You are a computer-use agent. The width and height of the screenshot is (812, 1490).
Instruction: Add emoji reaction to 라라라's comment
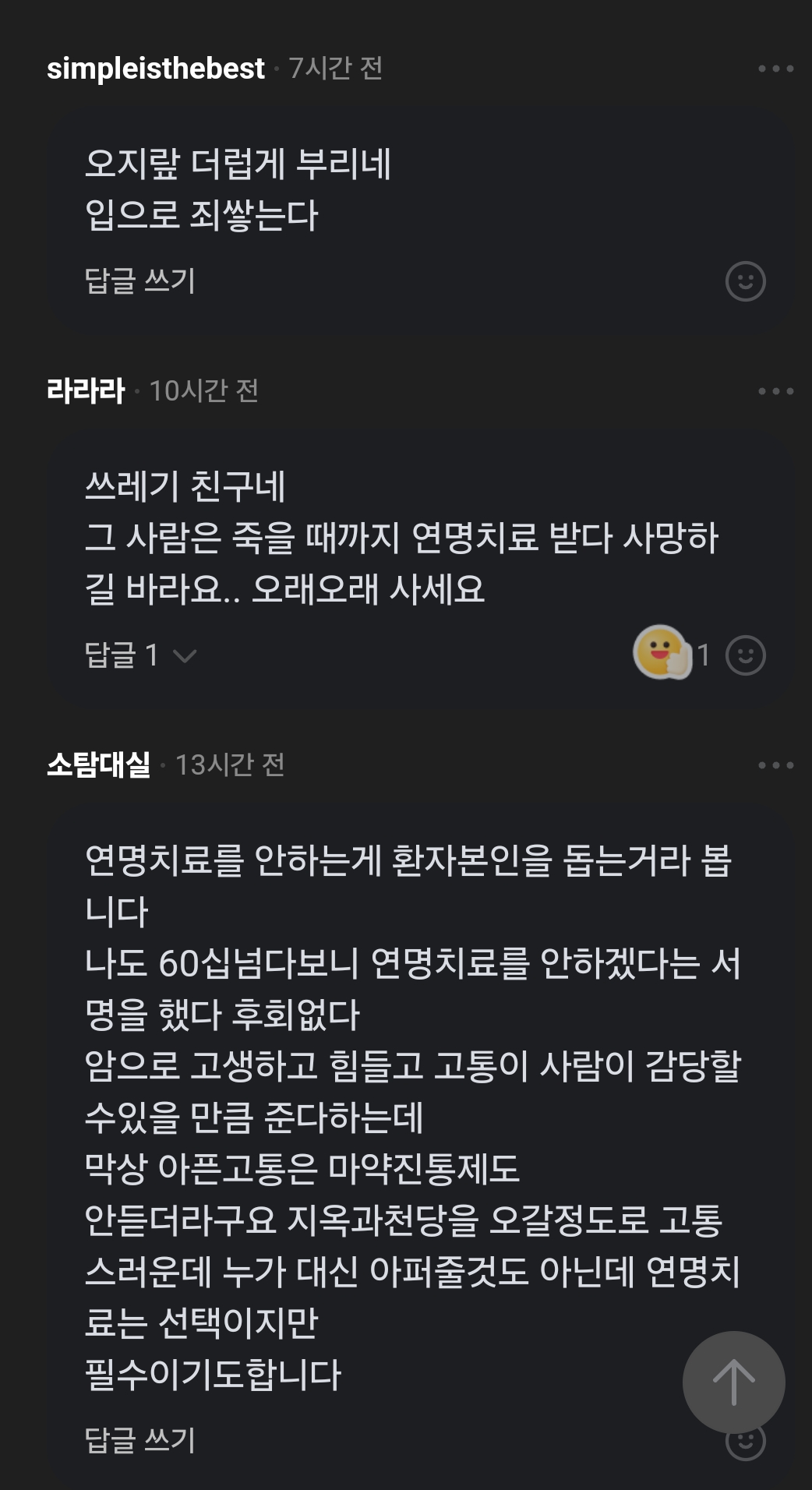pyautogui.click(x=745, y=655)
